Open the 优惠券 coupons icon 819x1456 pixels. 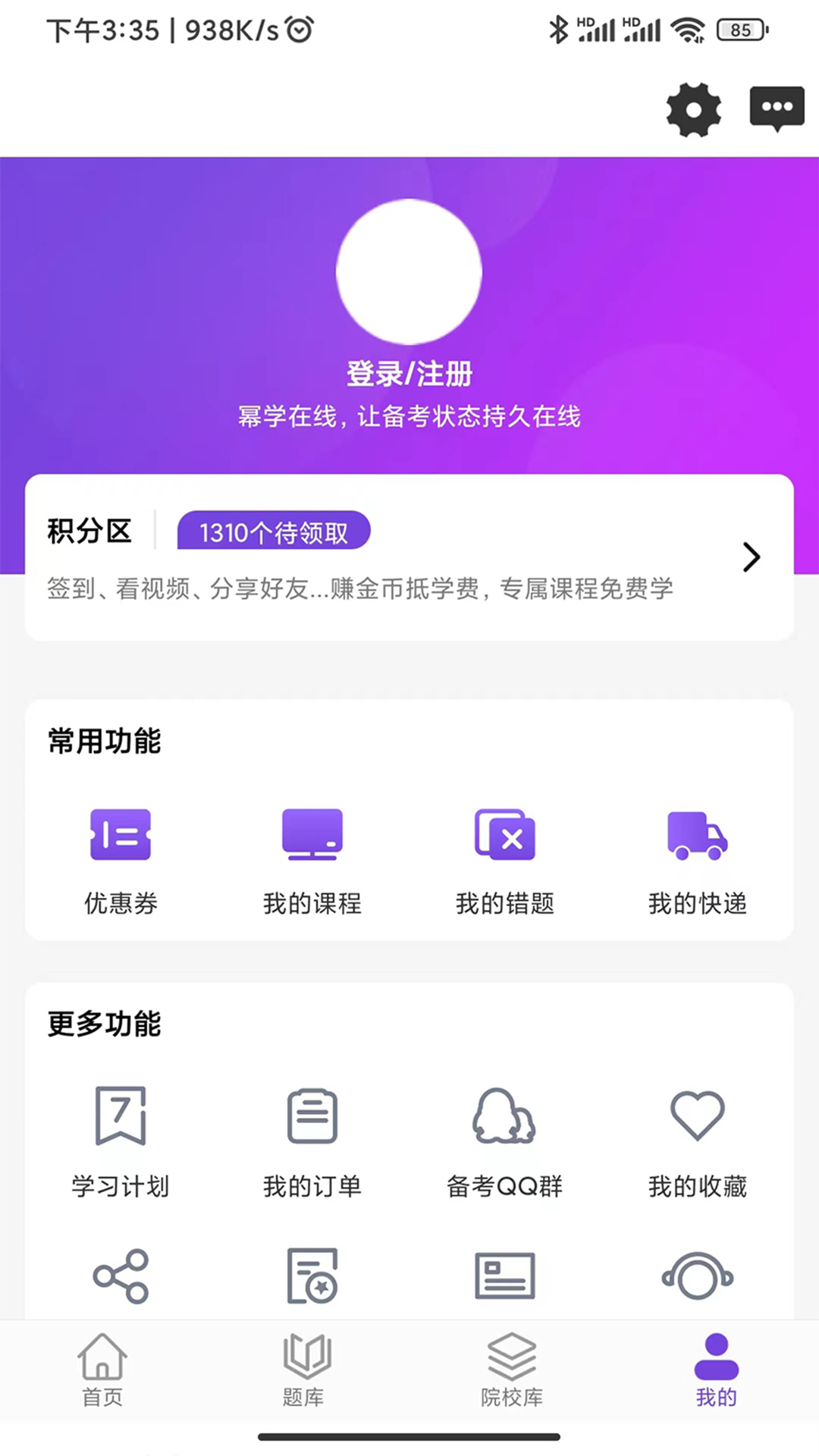[120, 834]
